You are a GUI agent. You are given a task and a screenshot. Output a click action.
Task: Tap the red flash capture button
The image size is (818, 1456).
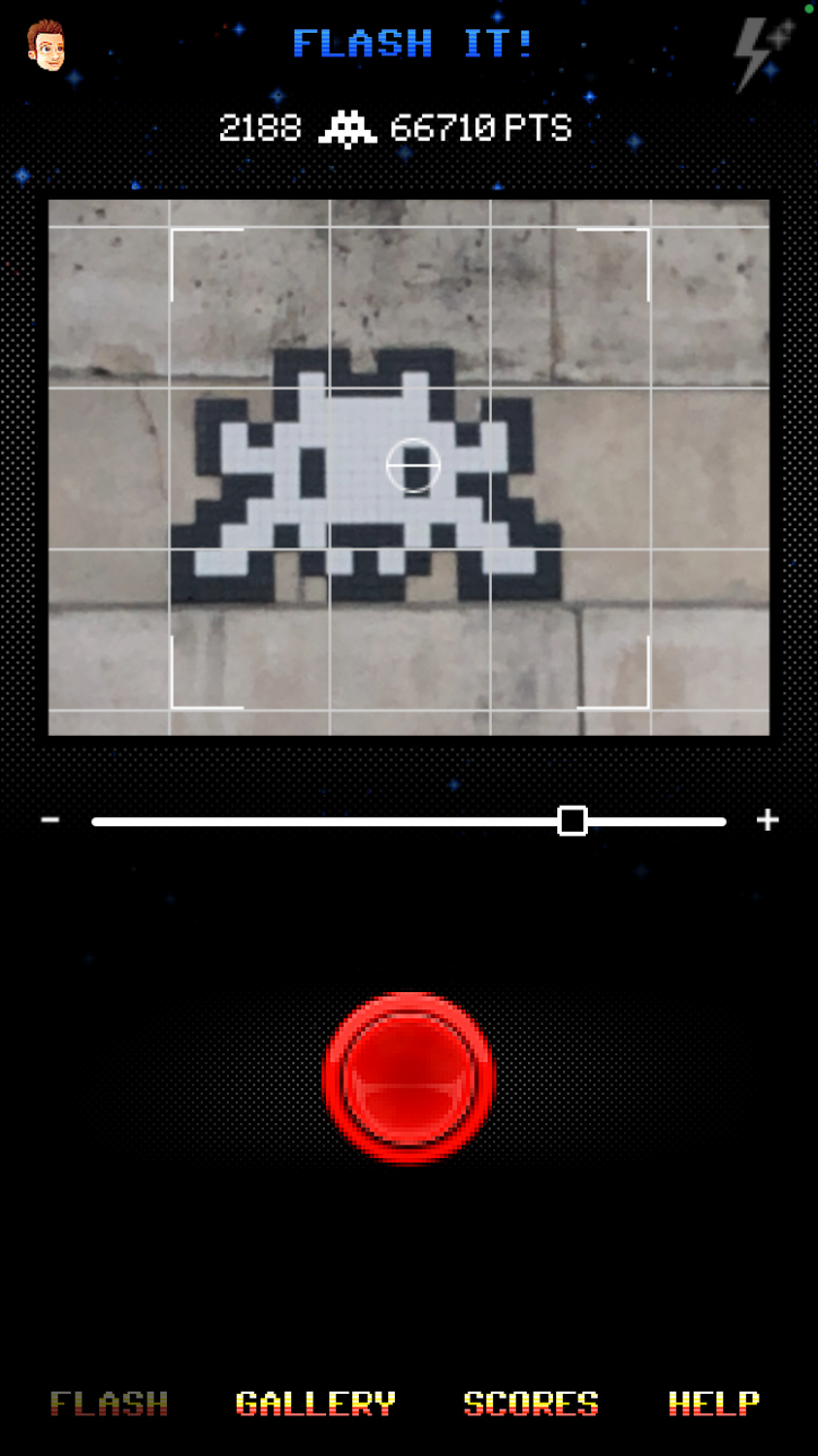409,1077
